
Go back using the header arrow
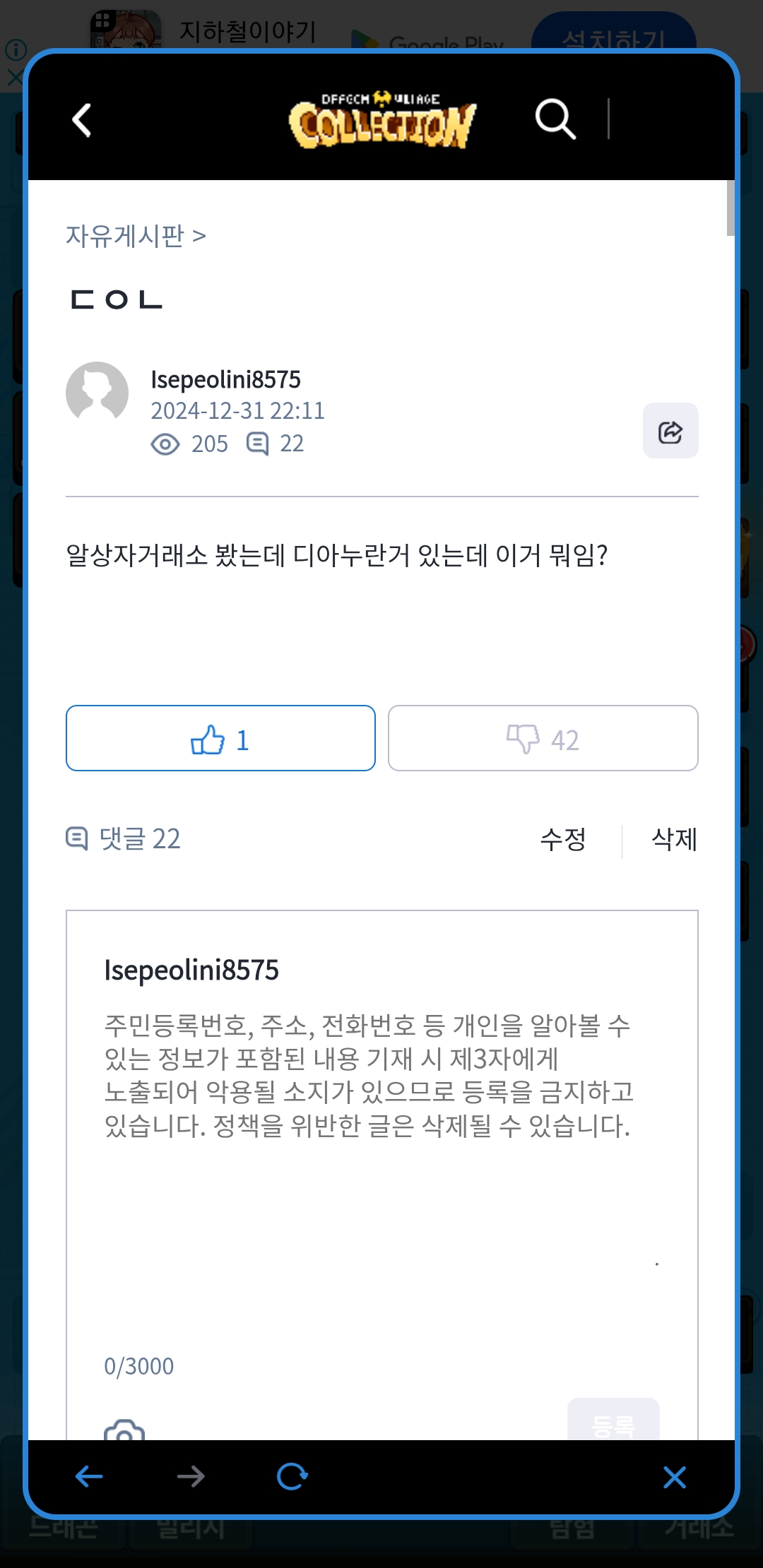pos(82,120)
